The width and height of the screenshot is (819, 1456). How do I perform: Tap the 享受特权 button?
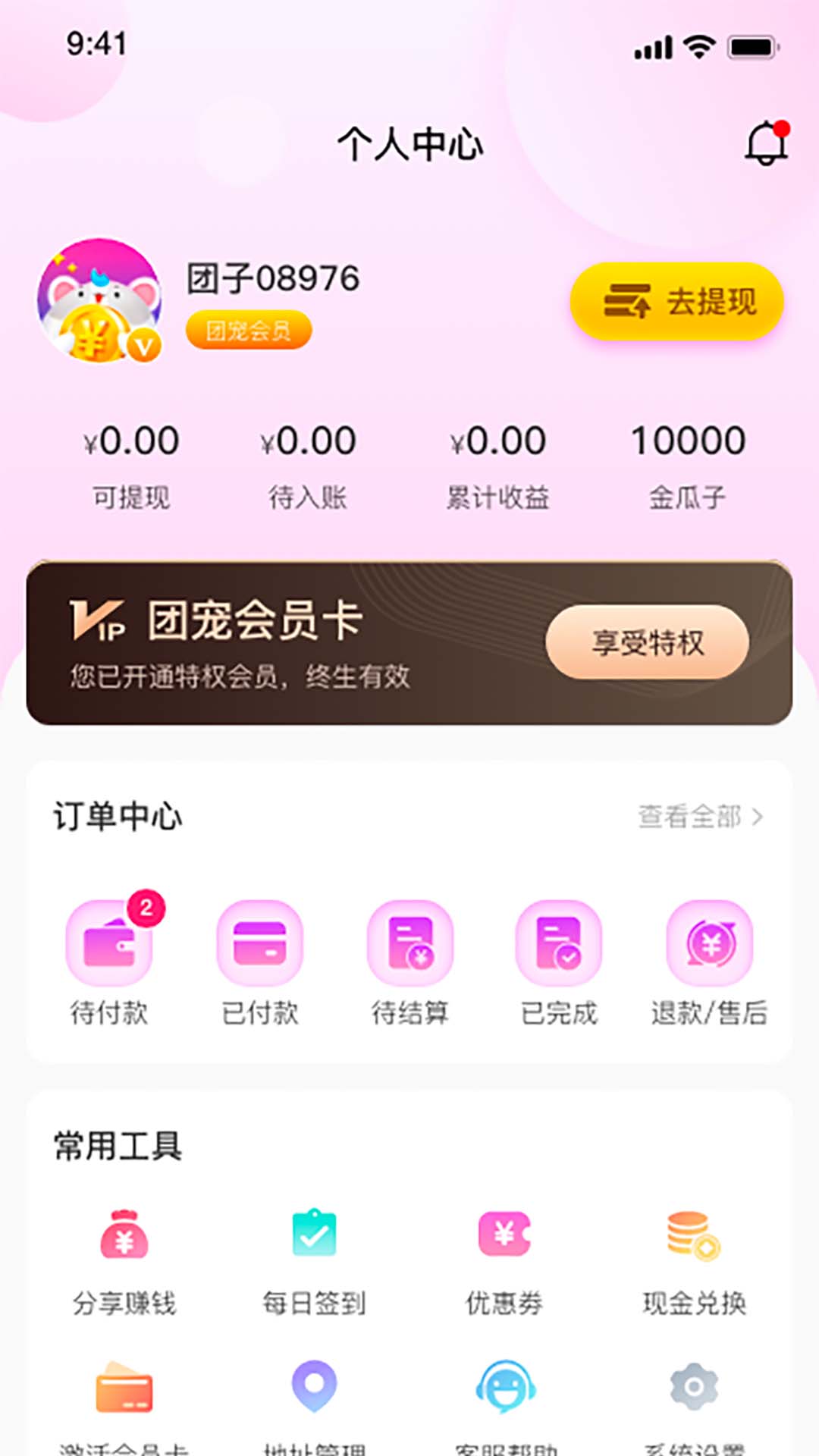(647, 642)
